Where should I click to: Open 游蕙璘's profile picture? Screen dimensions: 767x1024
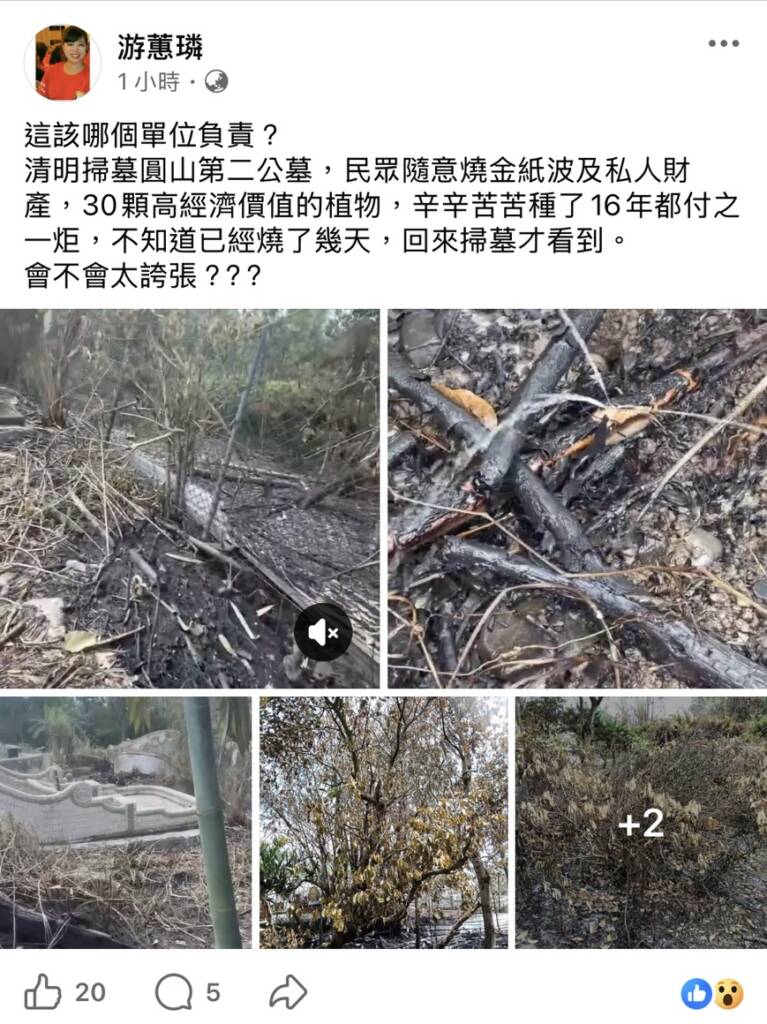[x=63, y=62]
